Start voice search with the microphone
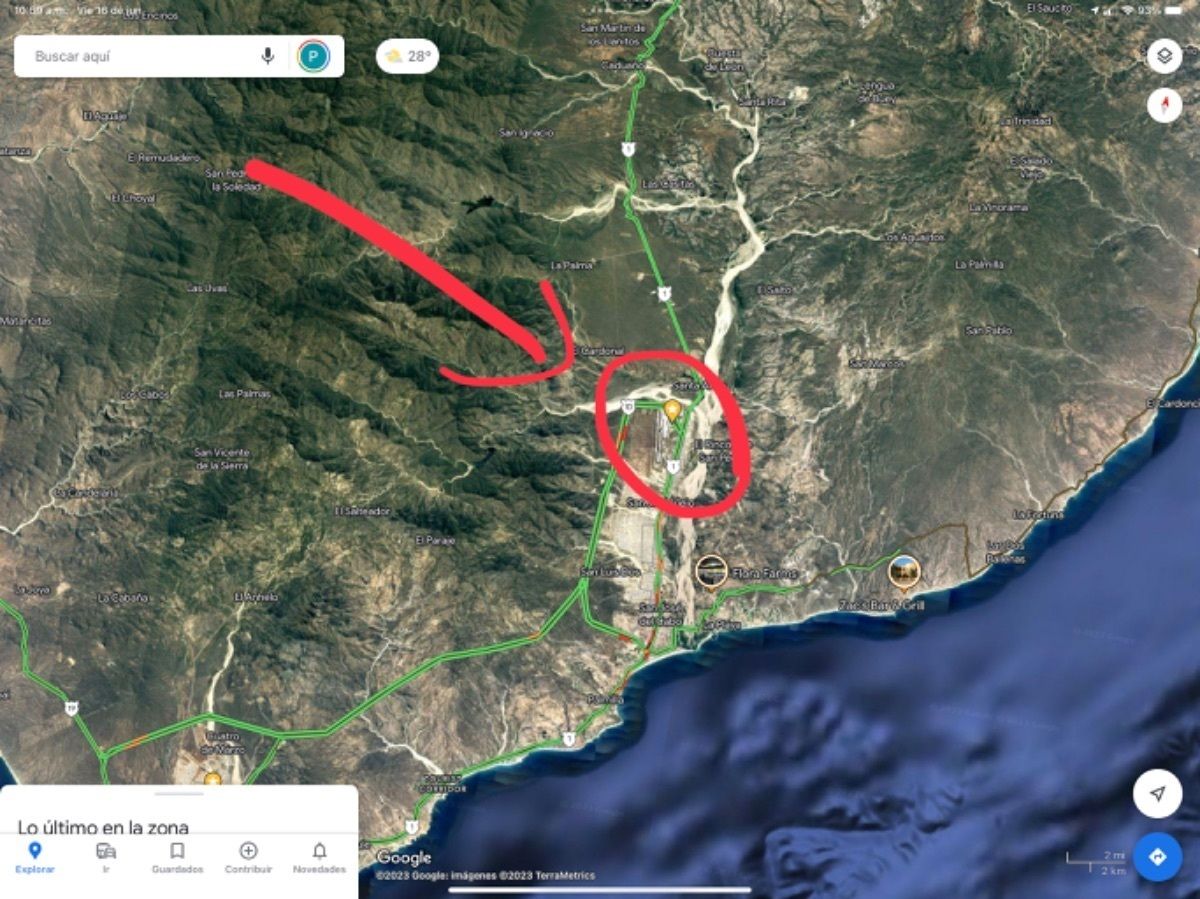Image resolution: width=1200 pixels, height=899 pixels. click(x=268, y=56)
